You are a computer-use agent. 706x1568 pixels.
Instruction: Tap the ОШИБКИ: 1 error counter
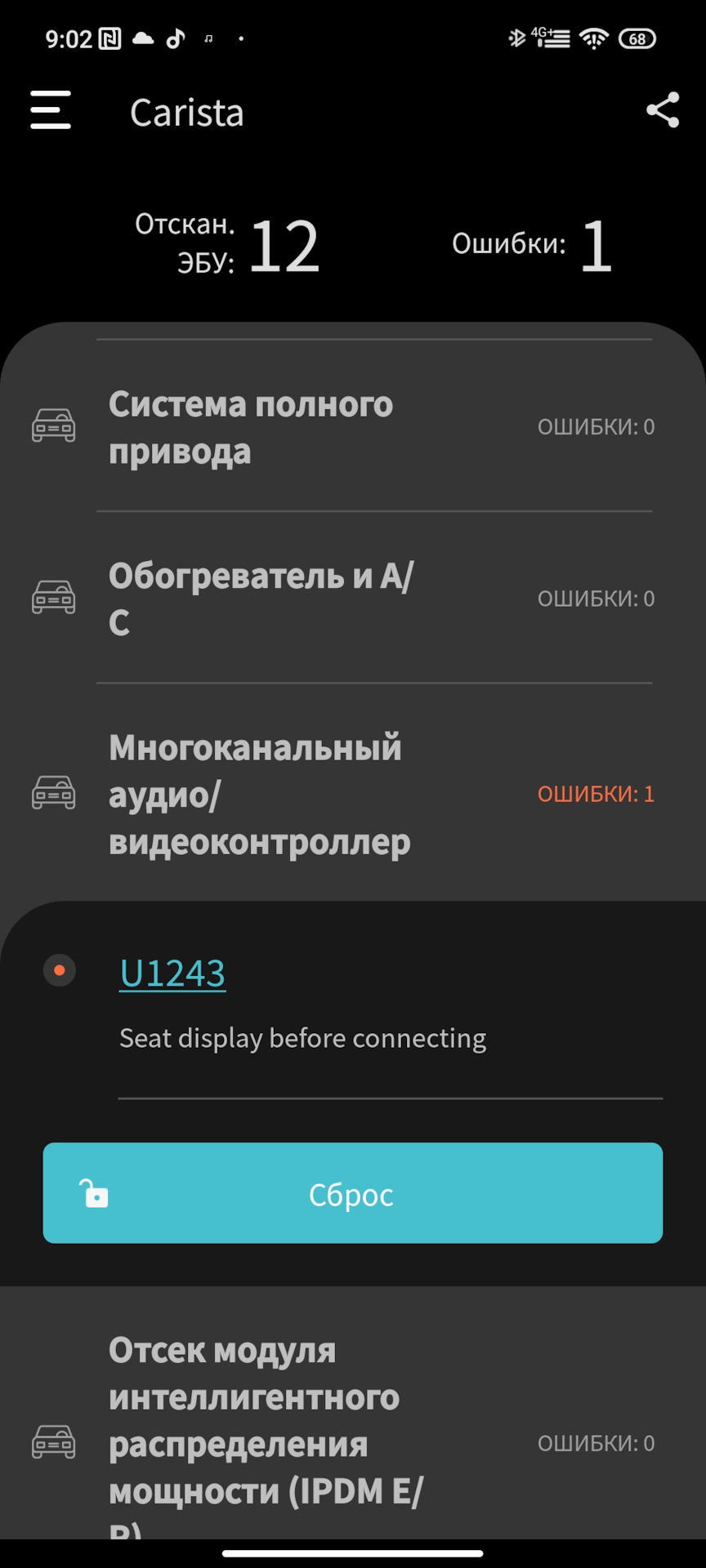click(595, 793)
